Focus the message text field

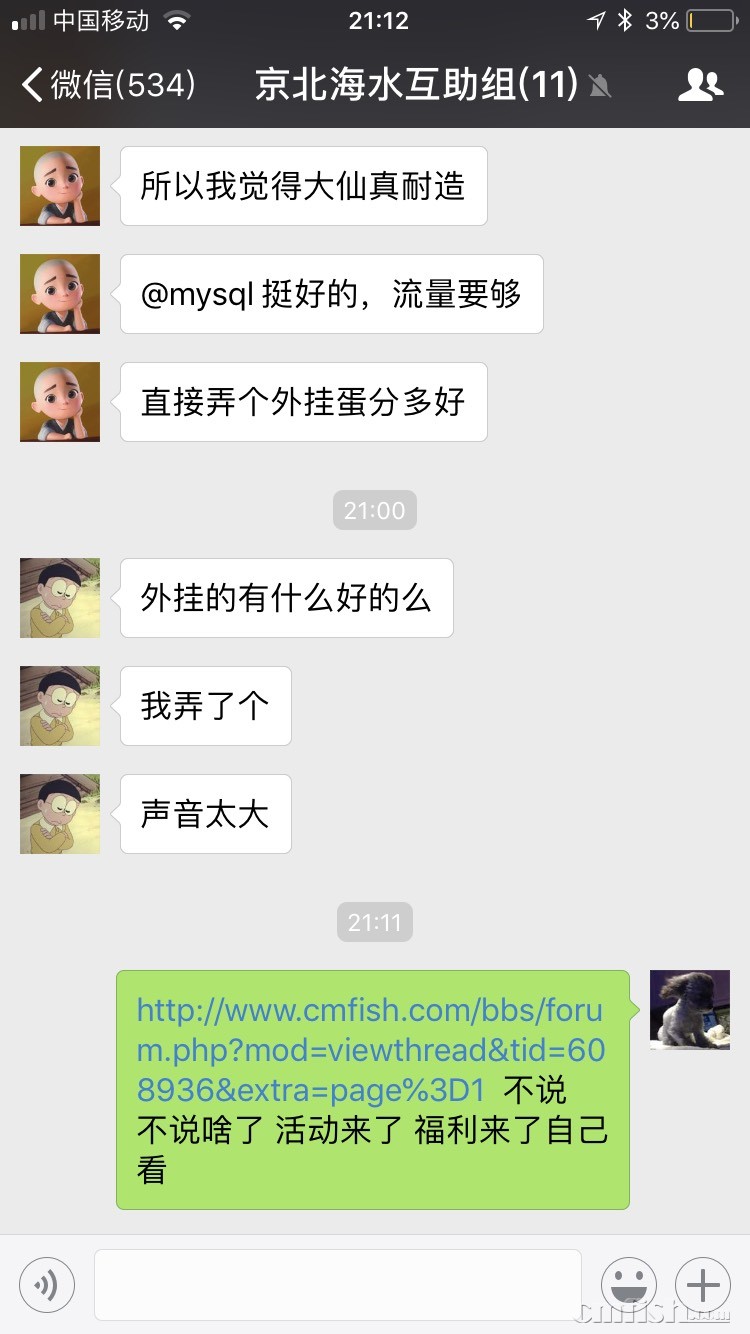pyautogui.click(x=338, y=1284)
